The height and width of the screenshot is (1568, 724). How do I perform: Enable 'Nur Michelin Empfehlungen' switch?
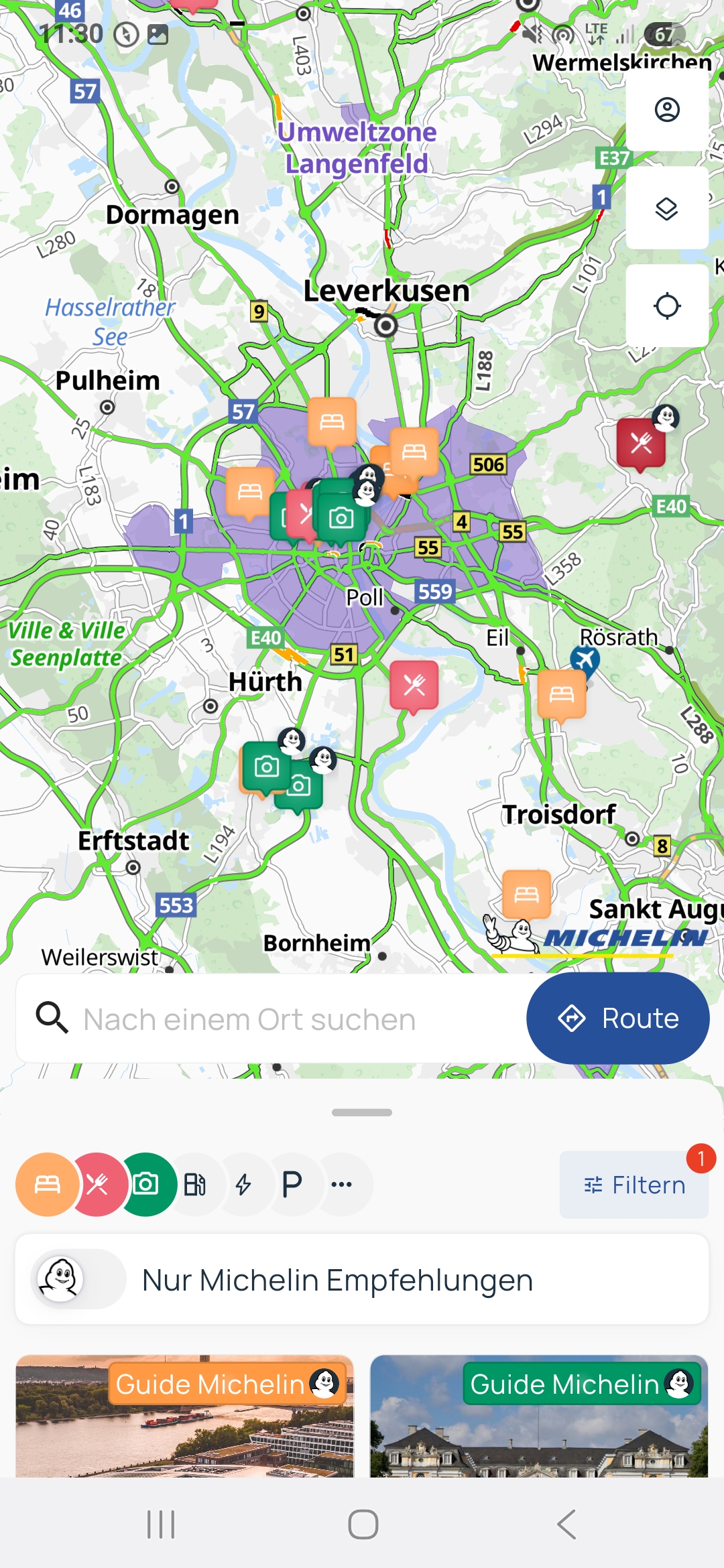point(78,1279)
